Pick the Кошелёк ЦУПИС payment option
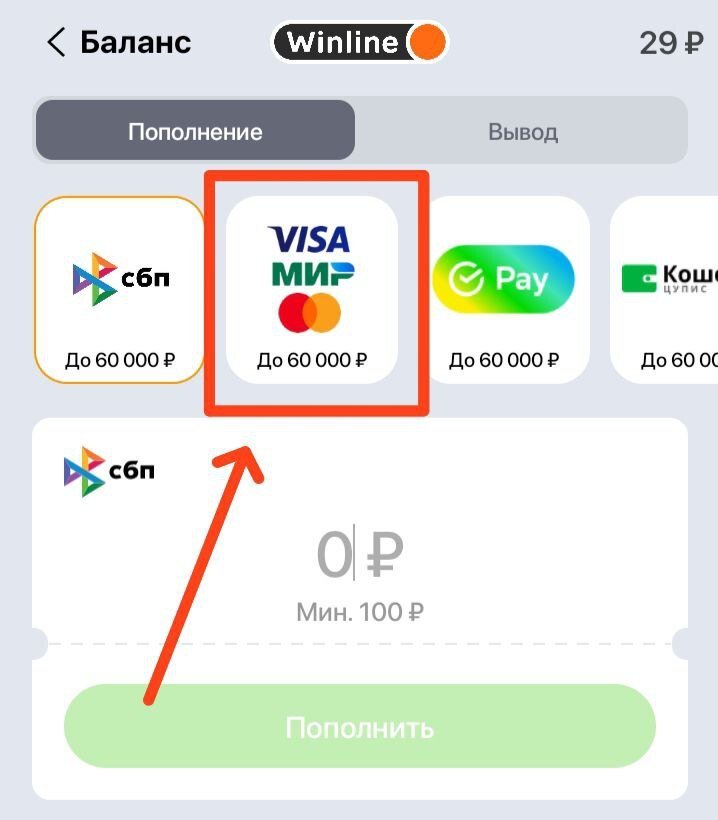718x820 pixels. pyautogui.click(x=668, y=289)
